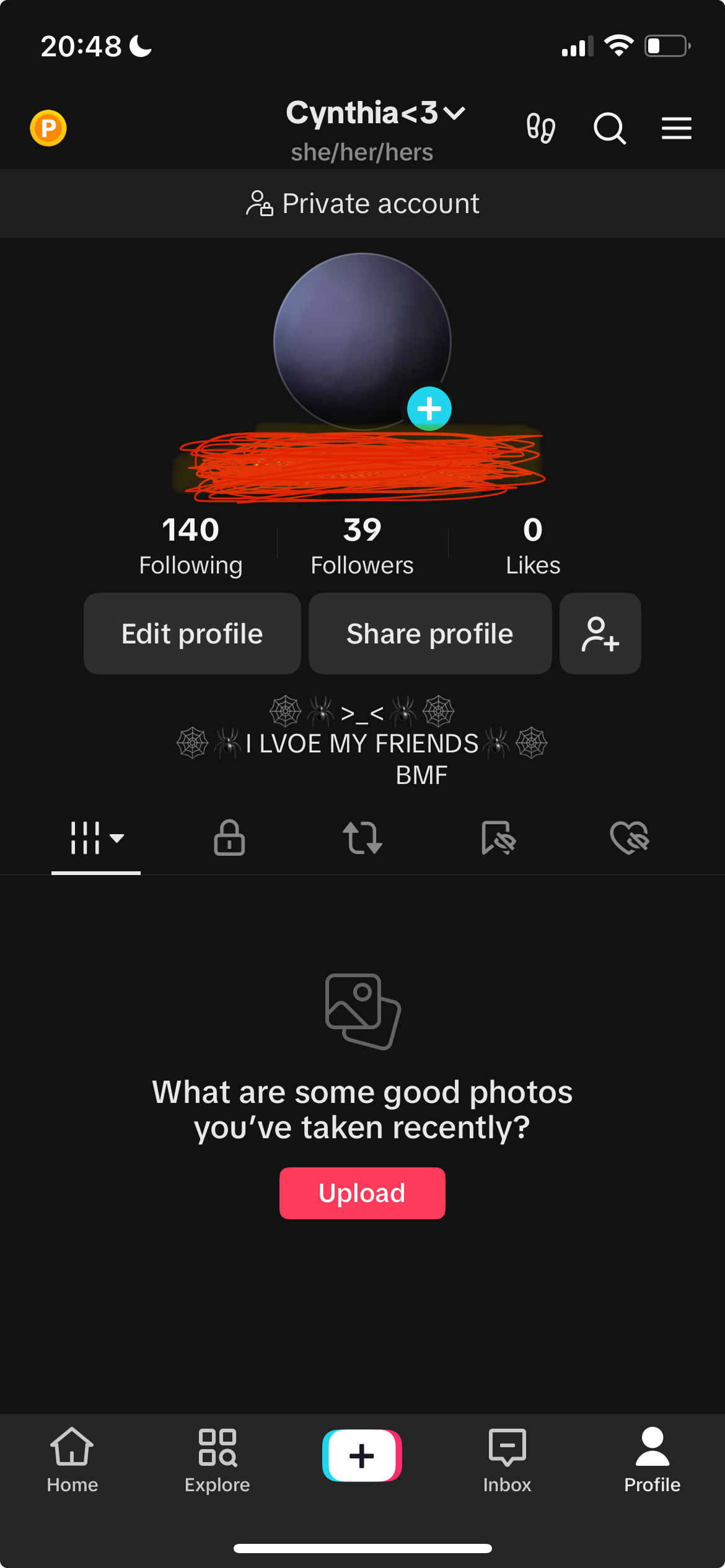Screen dimensions: 725x1568
Task: Upload a photo
Action: (362, 1193)
